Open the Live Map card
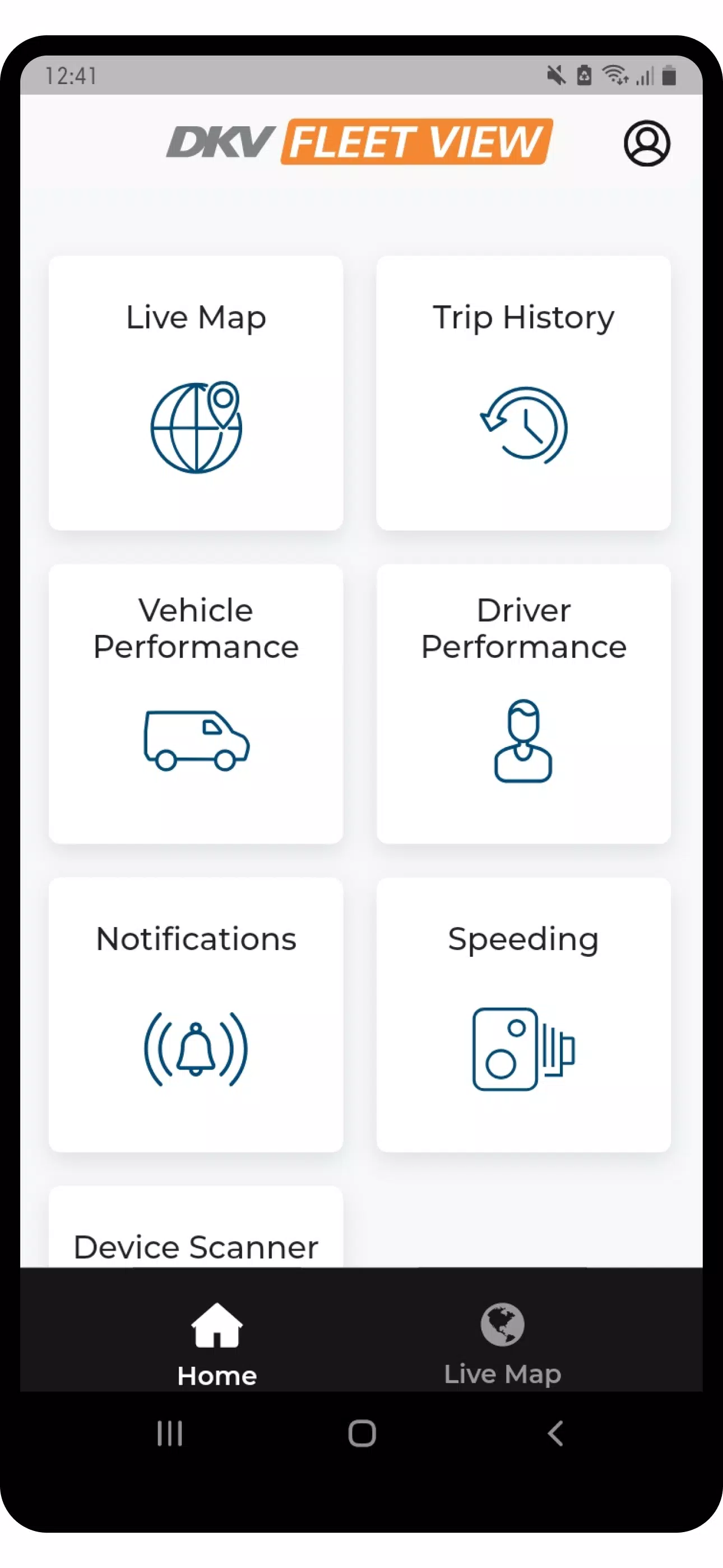This screenshot has width=723, height=1568. point(196,393)
